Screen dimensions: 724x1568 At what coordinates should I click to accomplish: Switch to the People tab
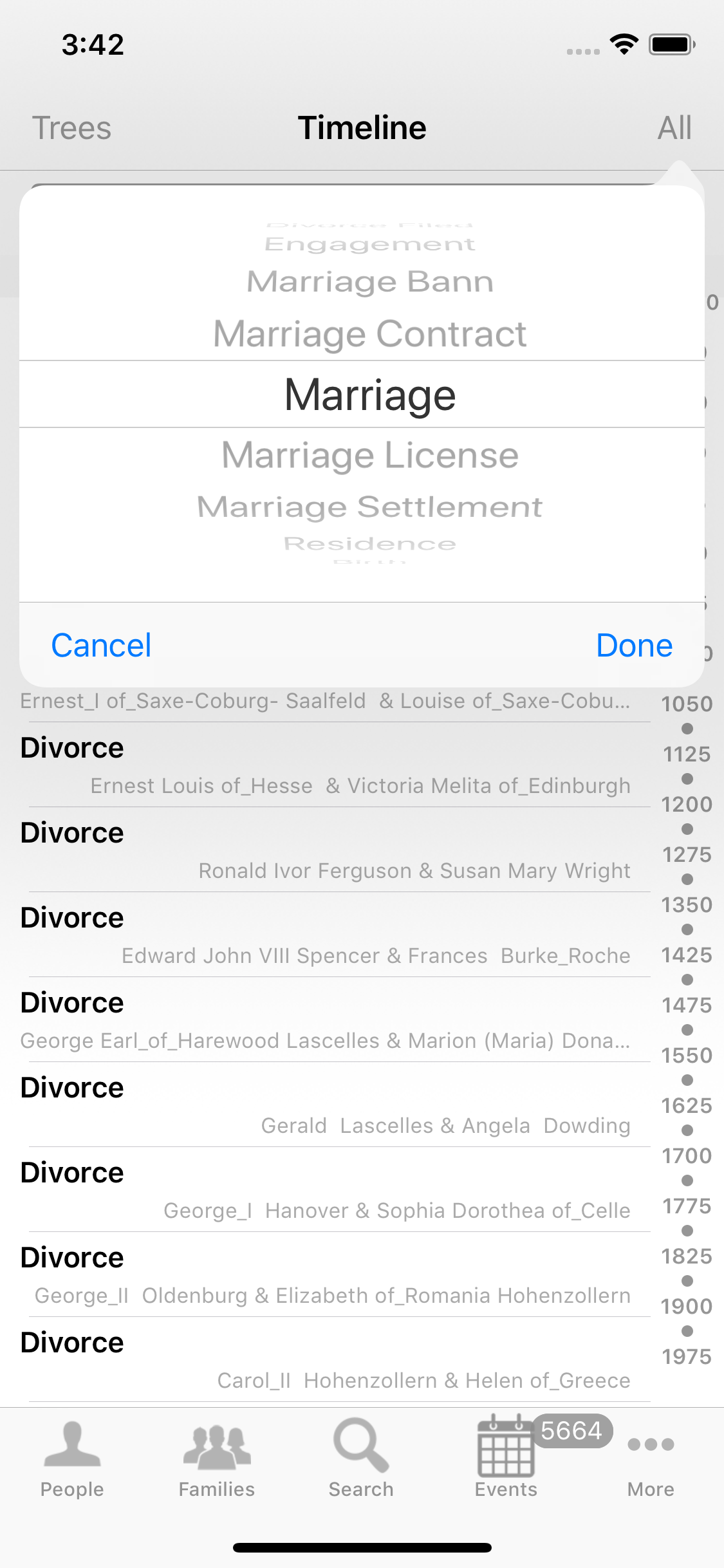coord(72,1458)
